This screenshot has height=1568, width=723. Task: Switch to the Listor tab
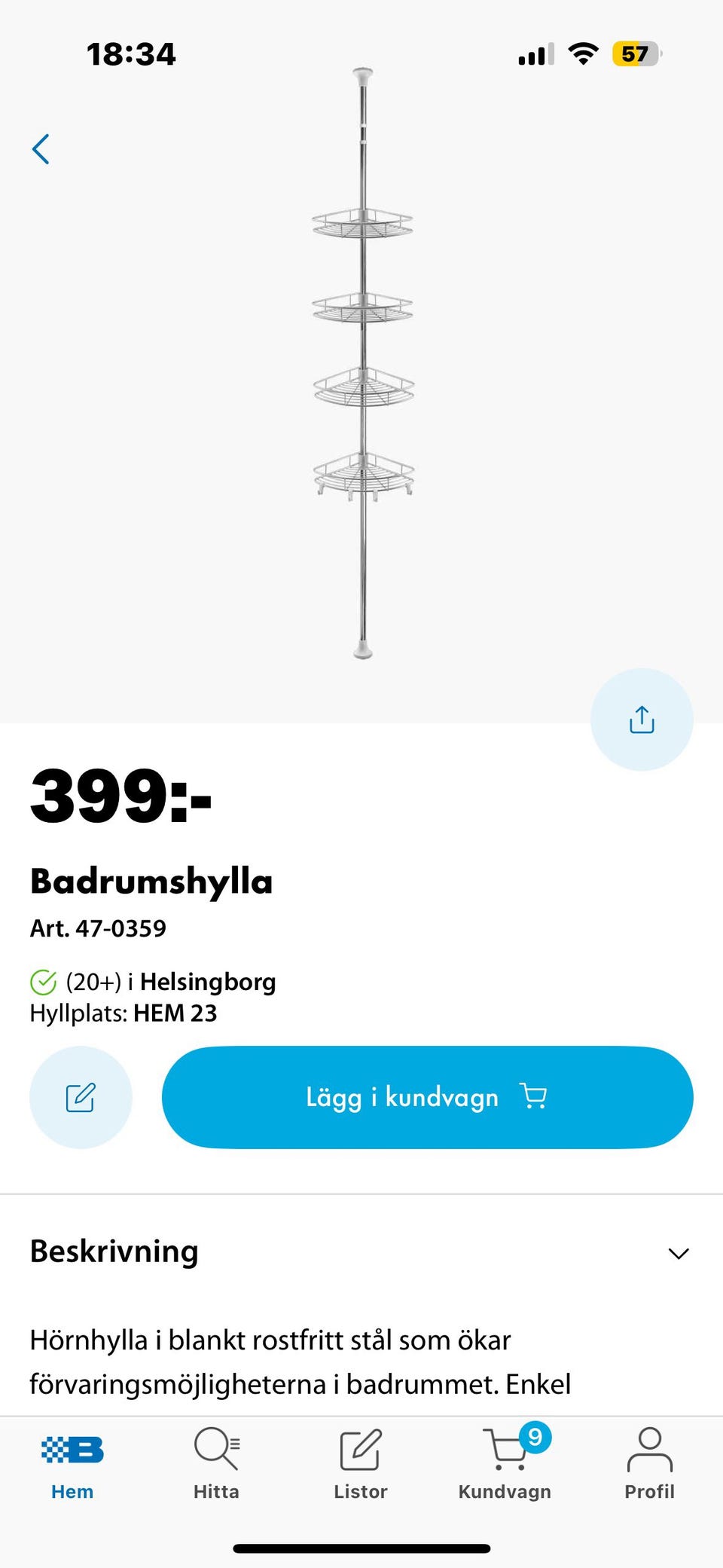[x=361, y=1464]
